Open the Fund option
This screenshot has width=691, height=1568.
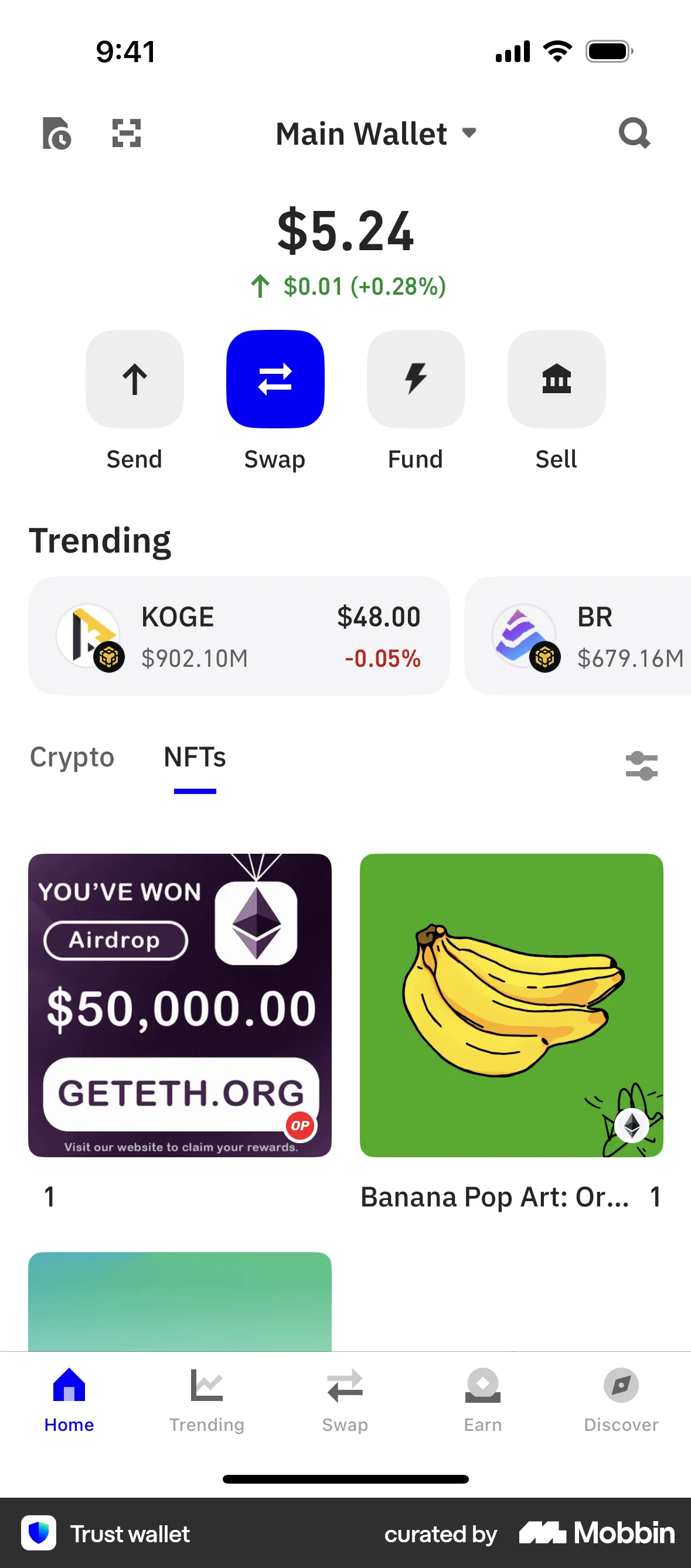[x=415, y=379]
